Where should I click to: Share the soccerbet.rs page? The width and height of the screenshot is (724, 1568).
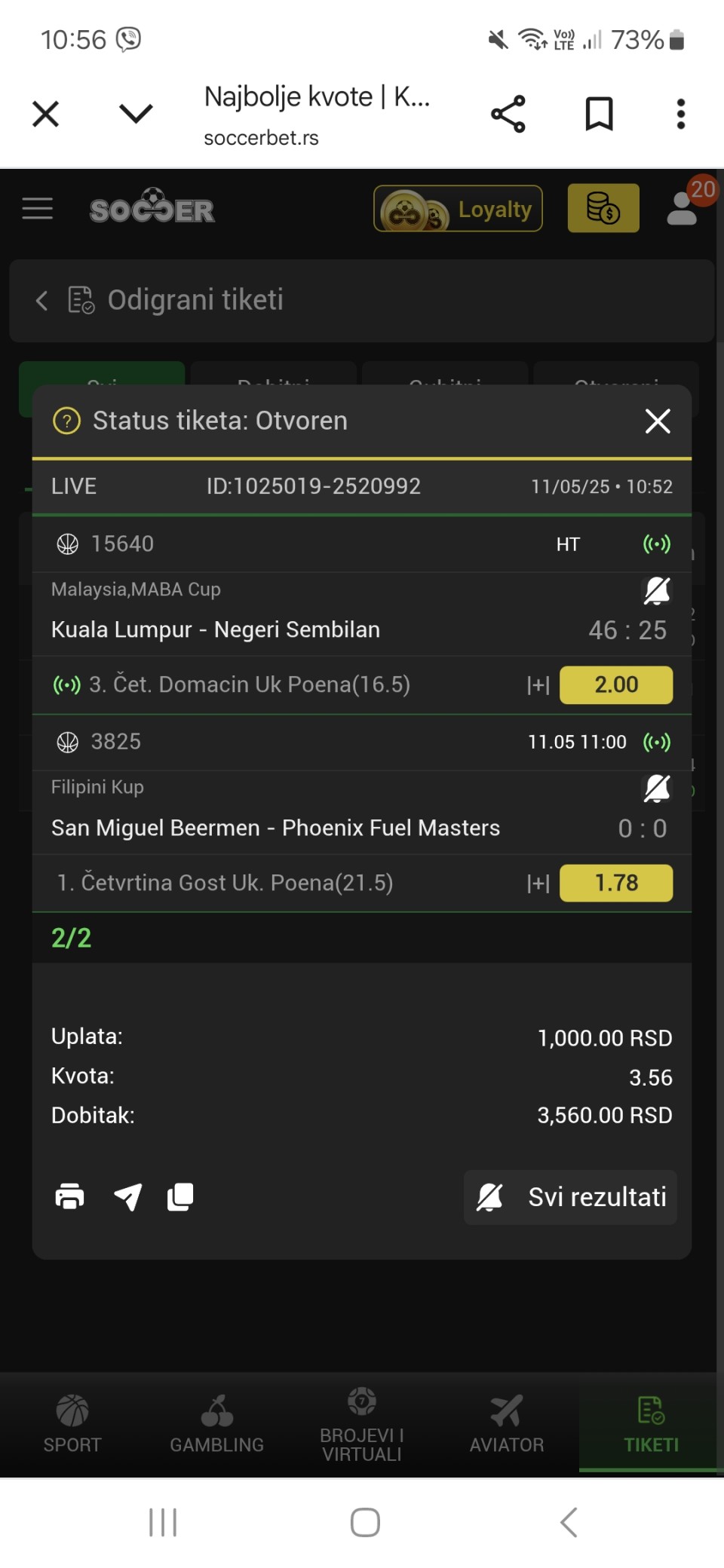[508, 115]
